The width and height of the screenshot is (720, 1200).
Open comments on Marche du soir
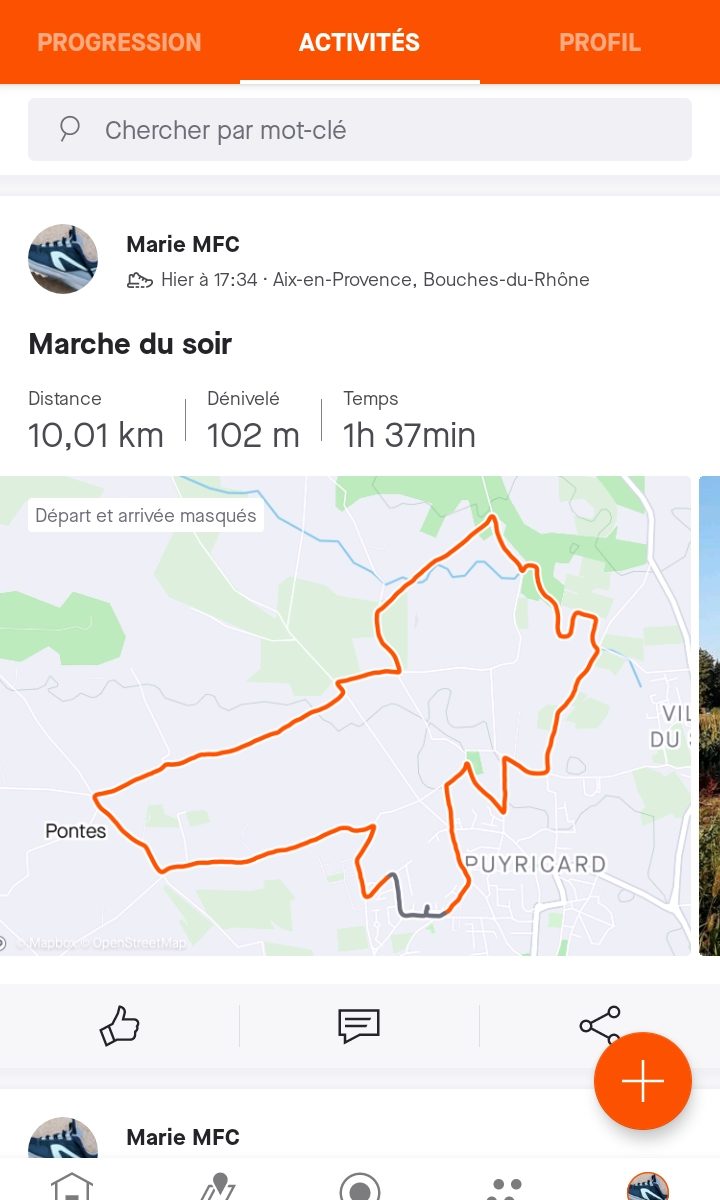[x=359, y=1026]
